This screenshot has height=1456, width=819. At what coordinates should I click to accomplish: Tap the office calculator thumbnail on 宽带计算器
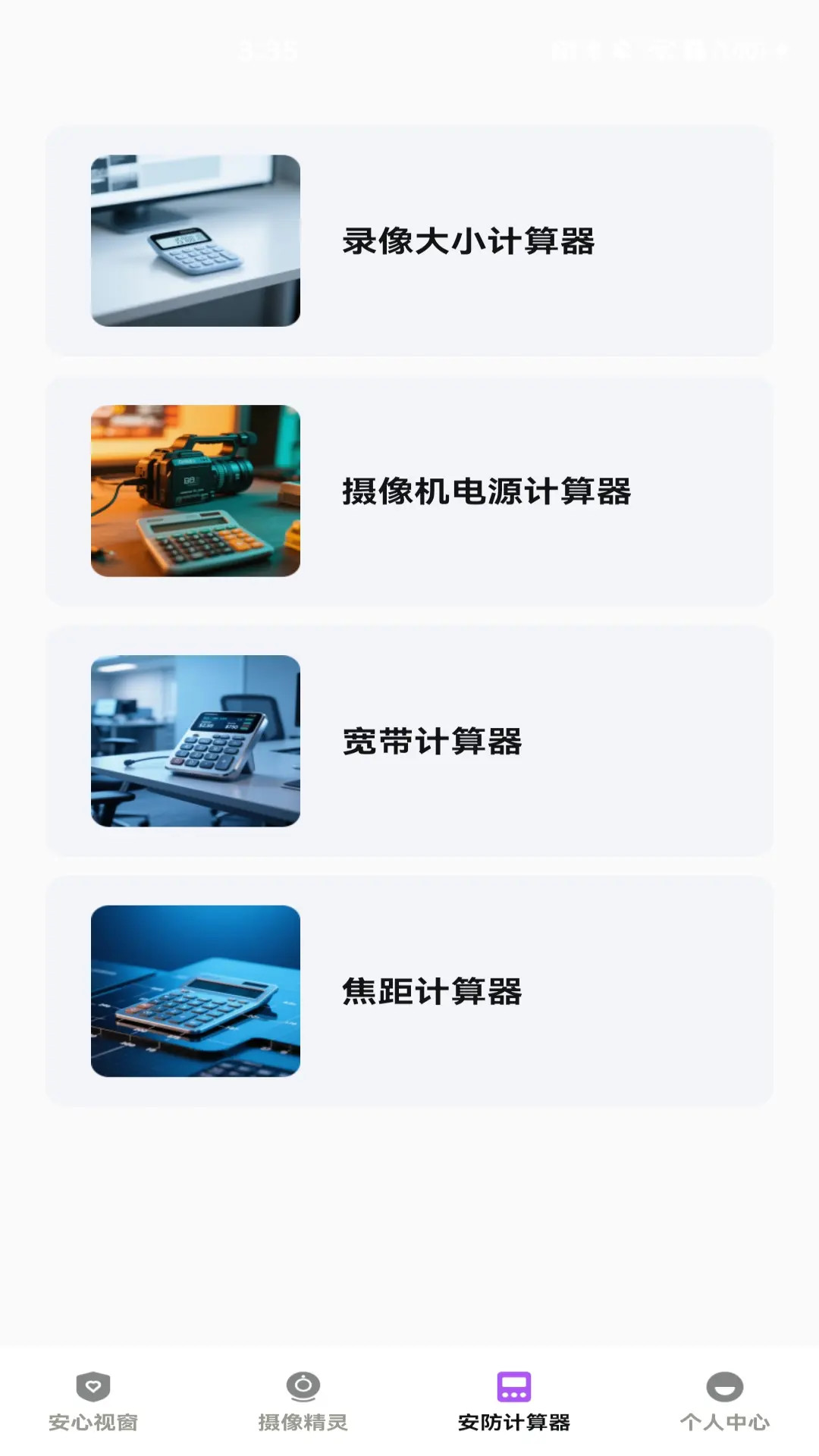tap(197, 743)
